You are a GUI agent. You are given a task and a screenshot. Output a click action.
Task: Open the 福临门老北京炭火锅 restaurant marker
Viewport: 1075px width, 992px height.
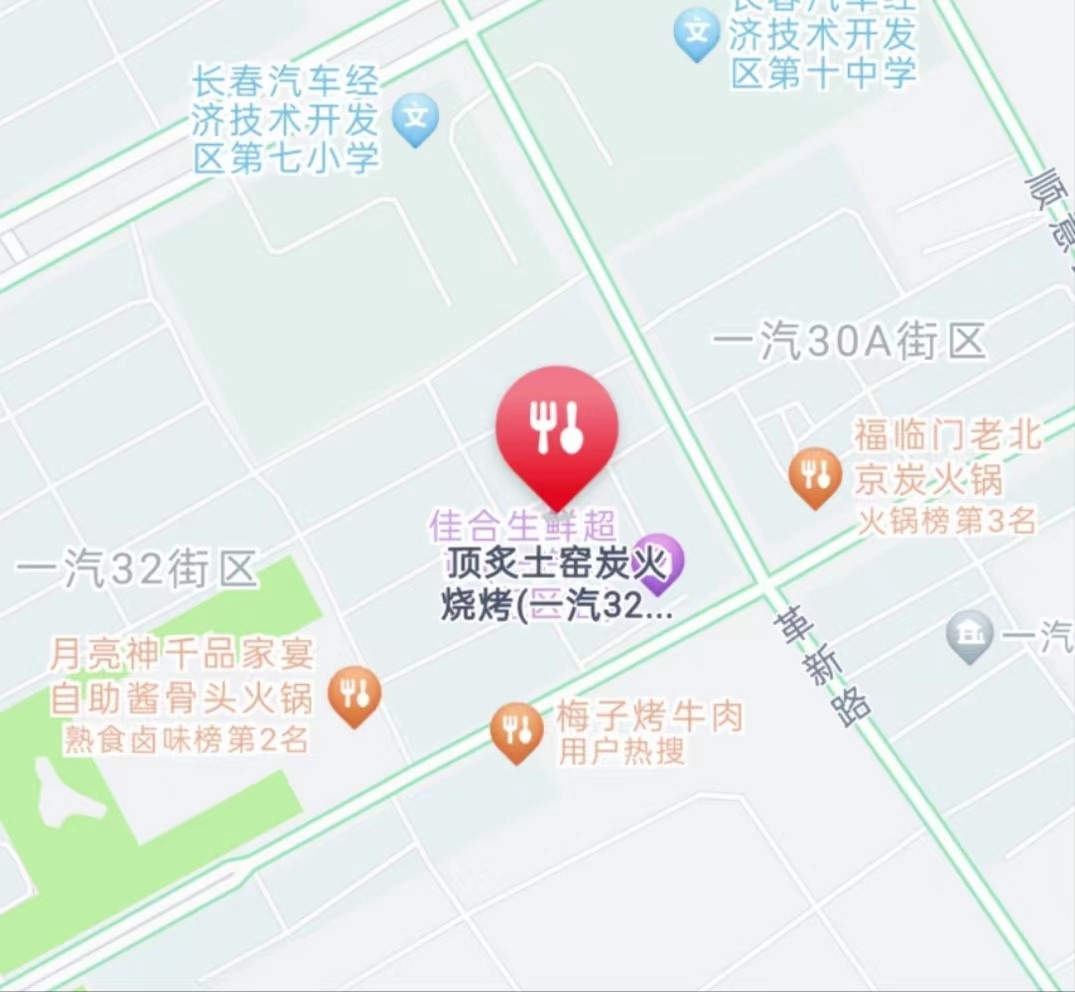pos(815,474)
